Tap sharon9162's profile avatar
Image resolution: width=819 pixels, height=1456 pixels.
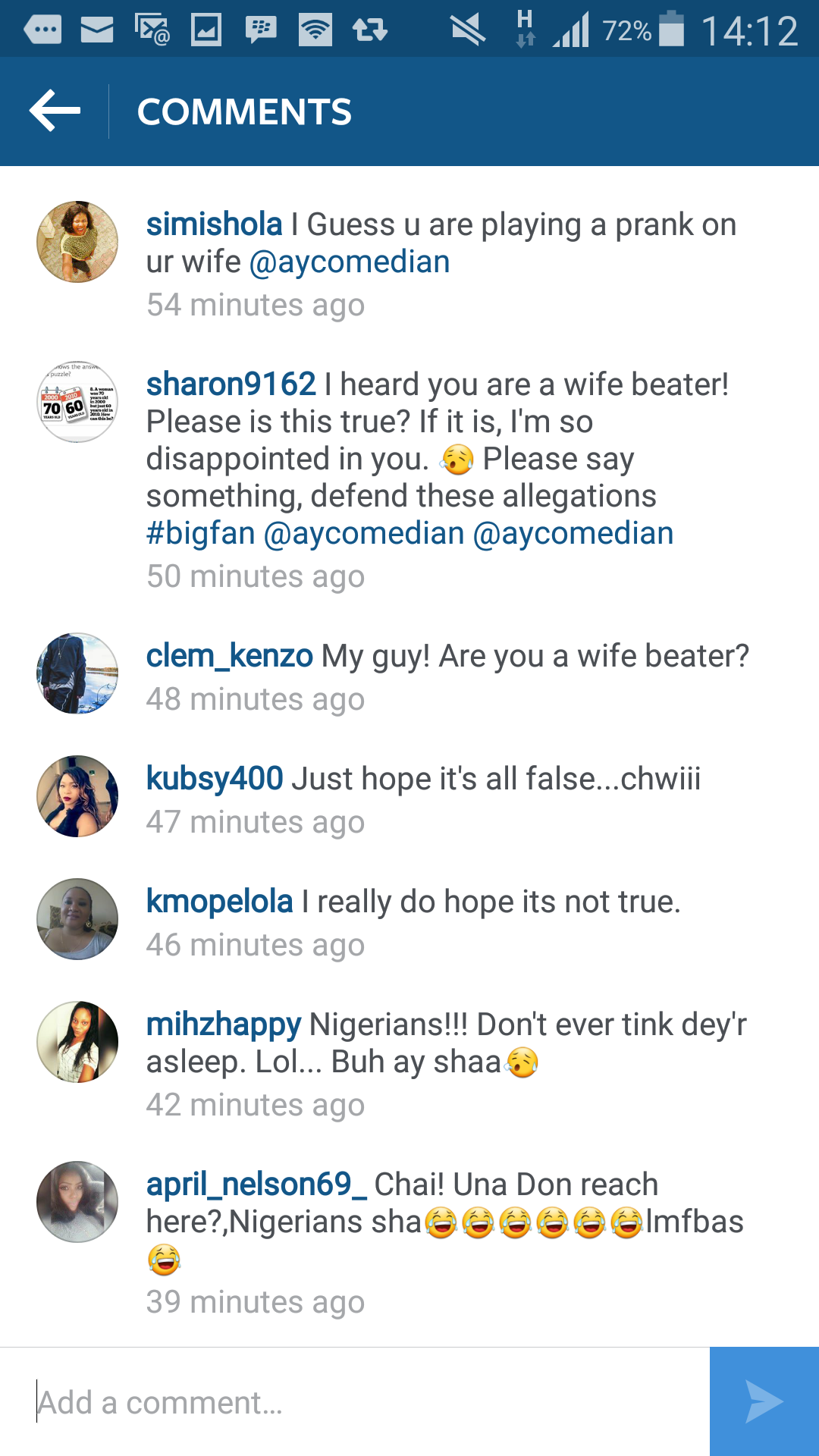click(x=77, y=402)
